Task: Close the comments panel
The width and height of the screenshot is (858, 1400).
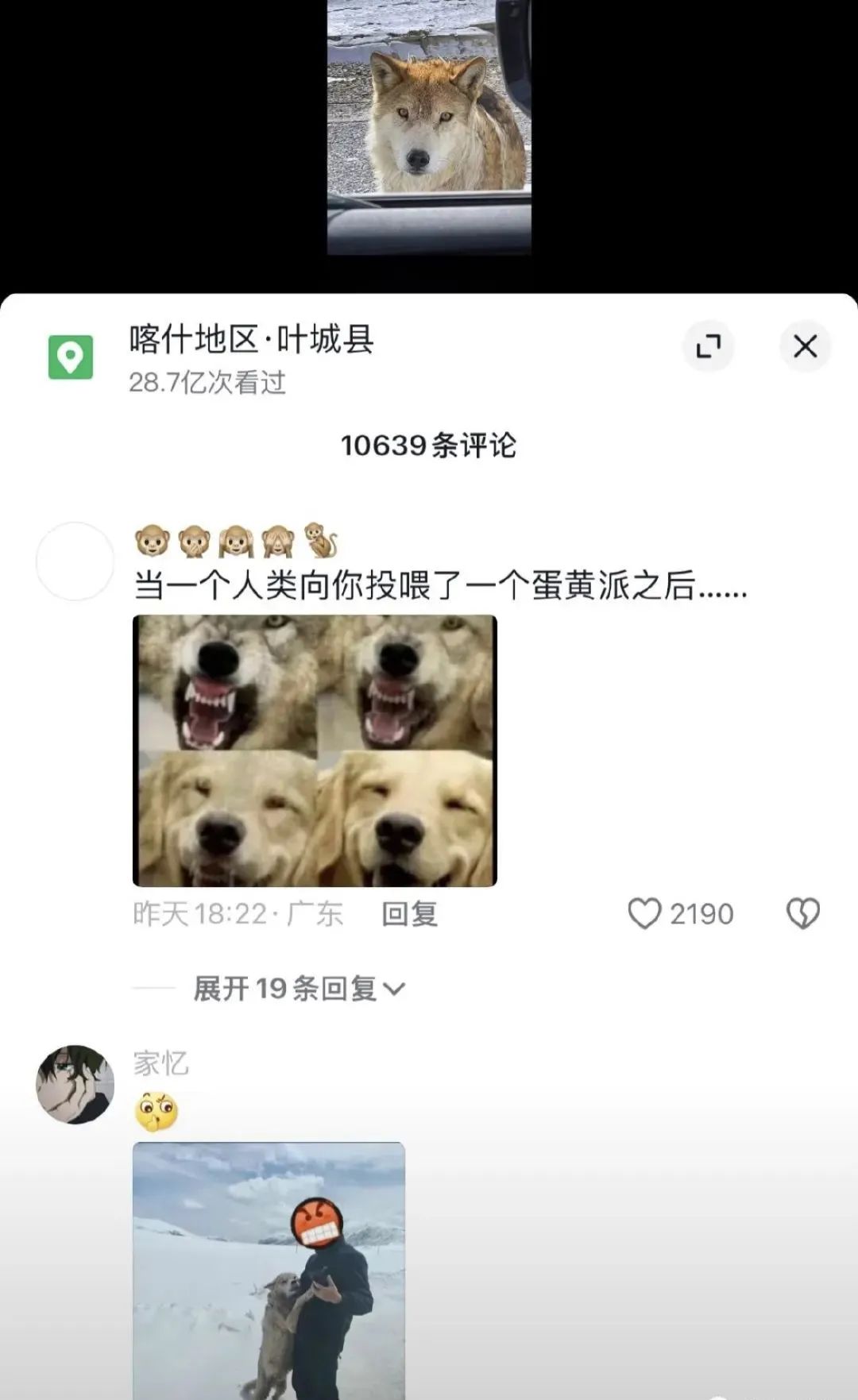Action: pyautogui.click(x=805, y=346)
